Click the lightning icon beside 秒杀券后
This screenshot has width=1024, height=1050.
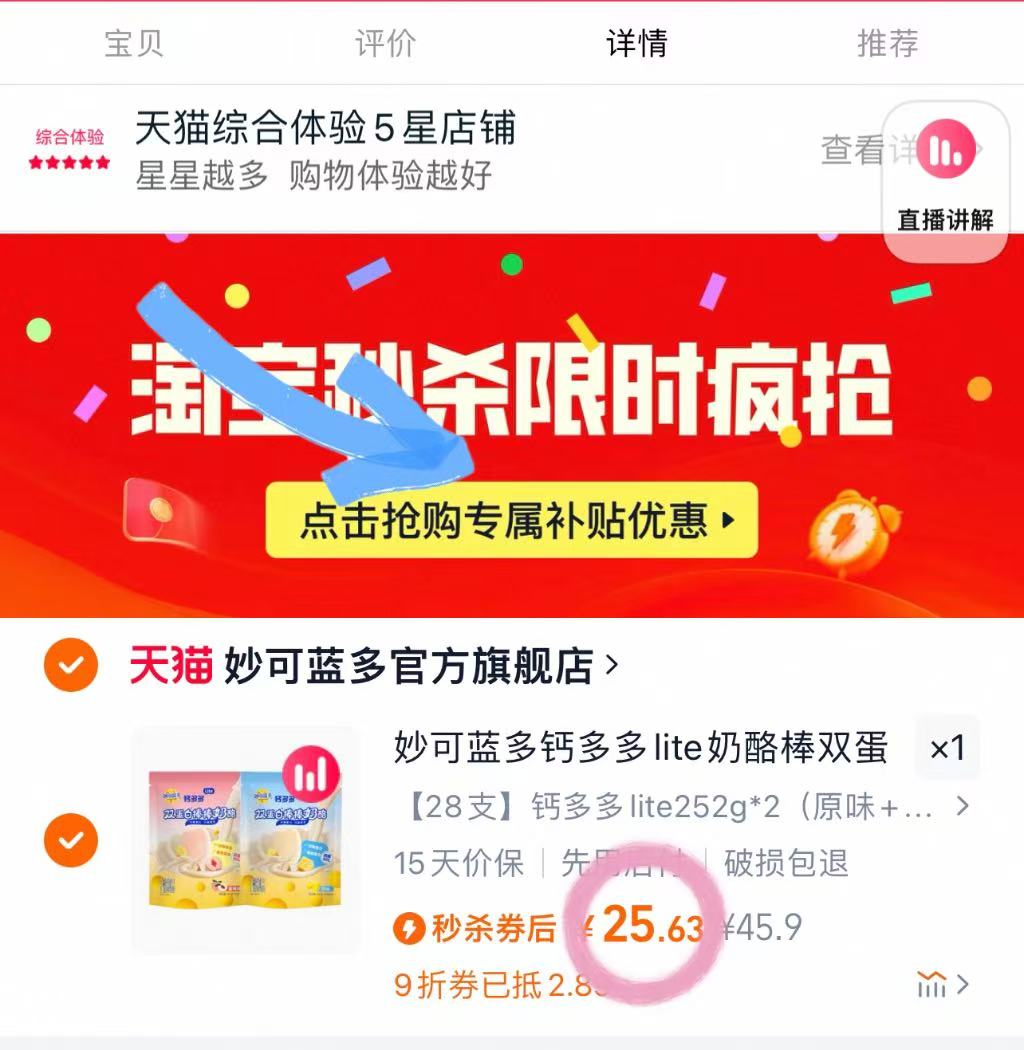point(409,928)
